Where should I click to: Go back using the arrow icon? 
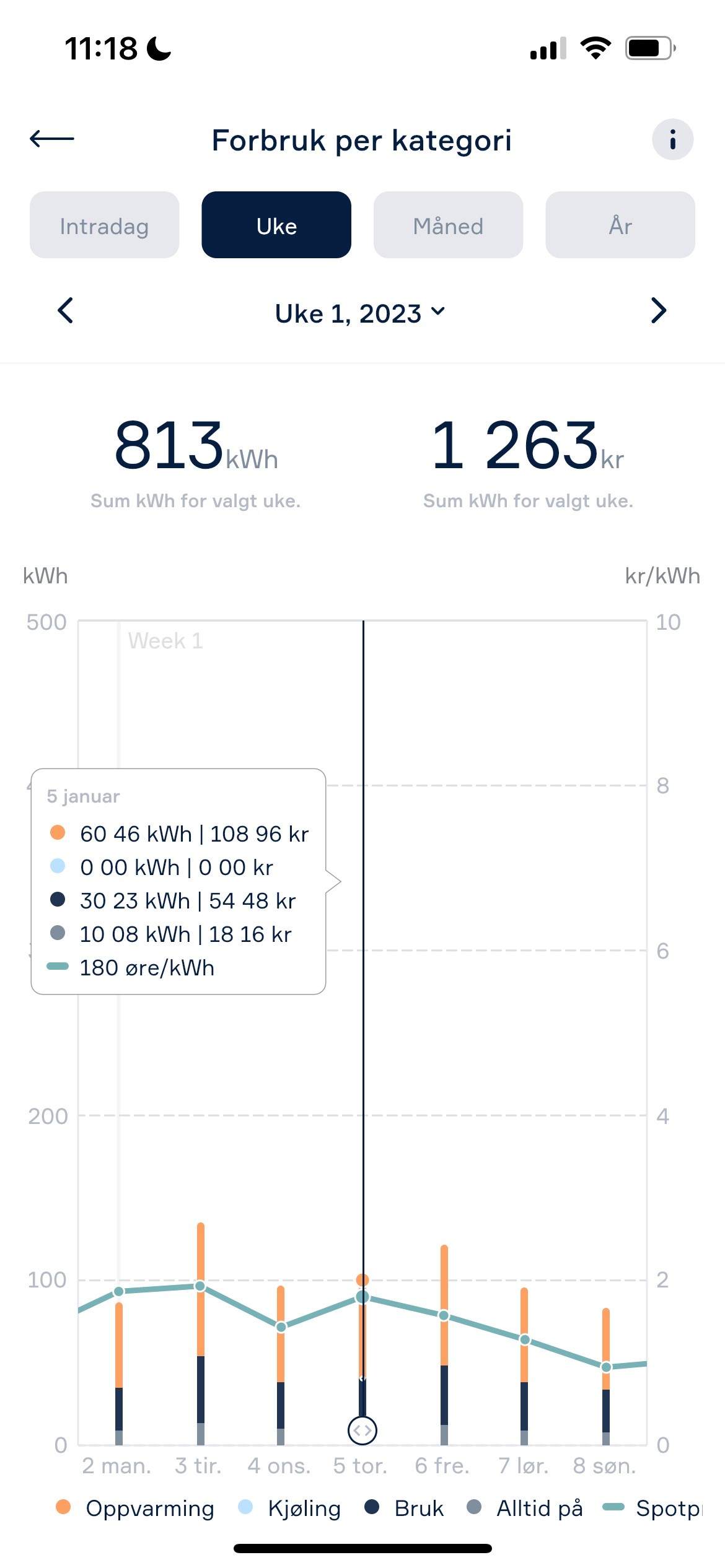[x=52, y=139]
